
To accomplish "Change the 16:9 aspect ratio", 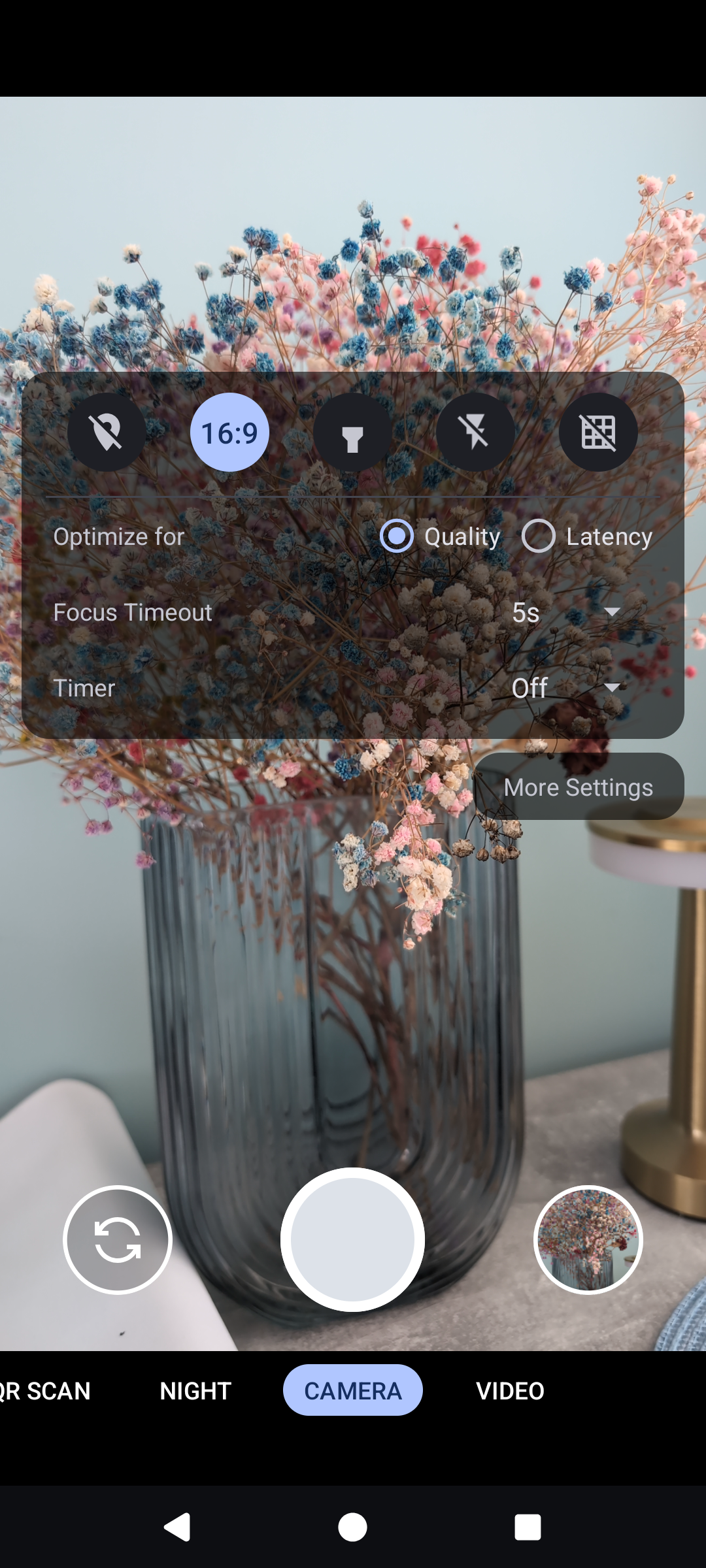I will 229,432.
